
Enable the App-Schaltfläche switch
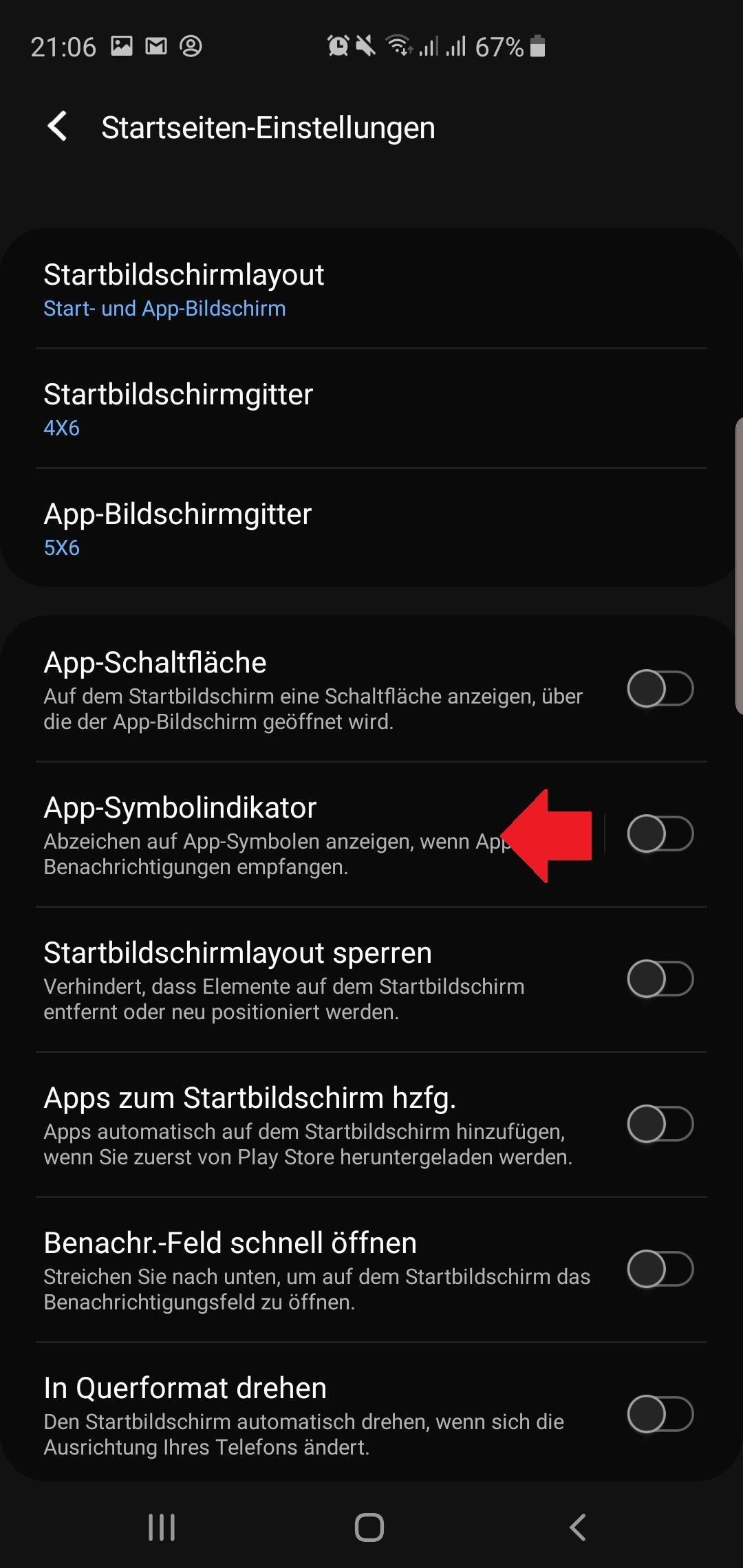point(660,688)
